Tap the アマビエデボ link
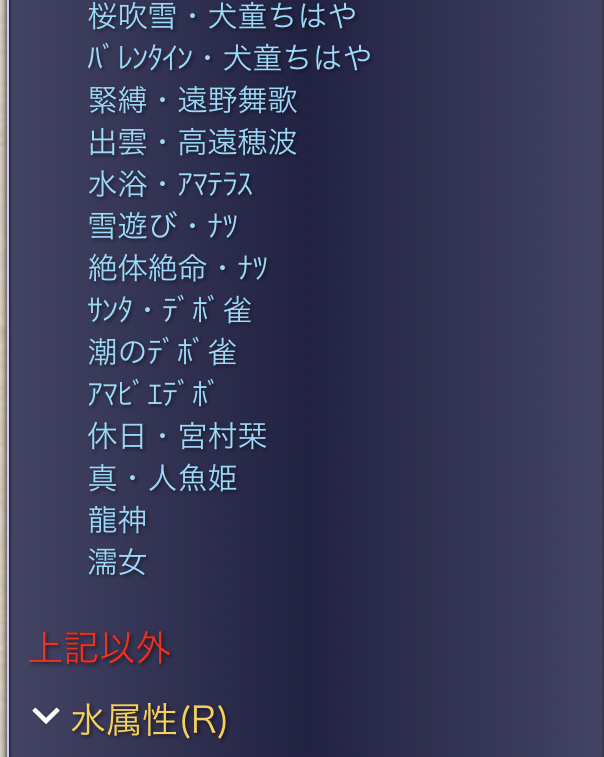The width and height of the screenshot is (604, 757). (x=150, y=394)
